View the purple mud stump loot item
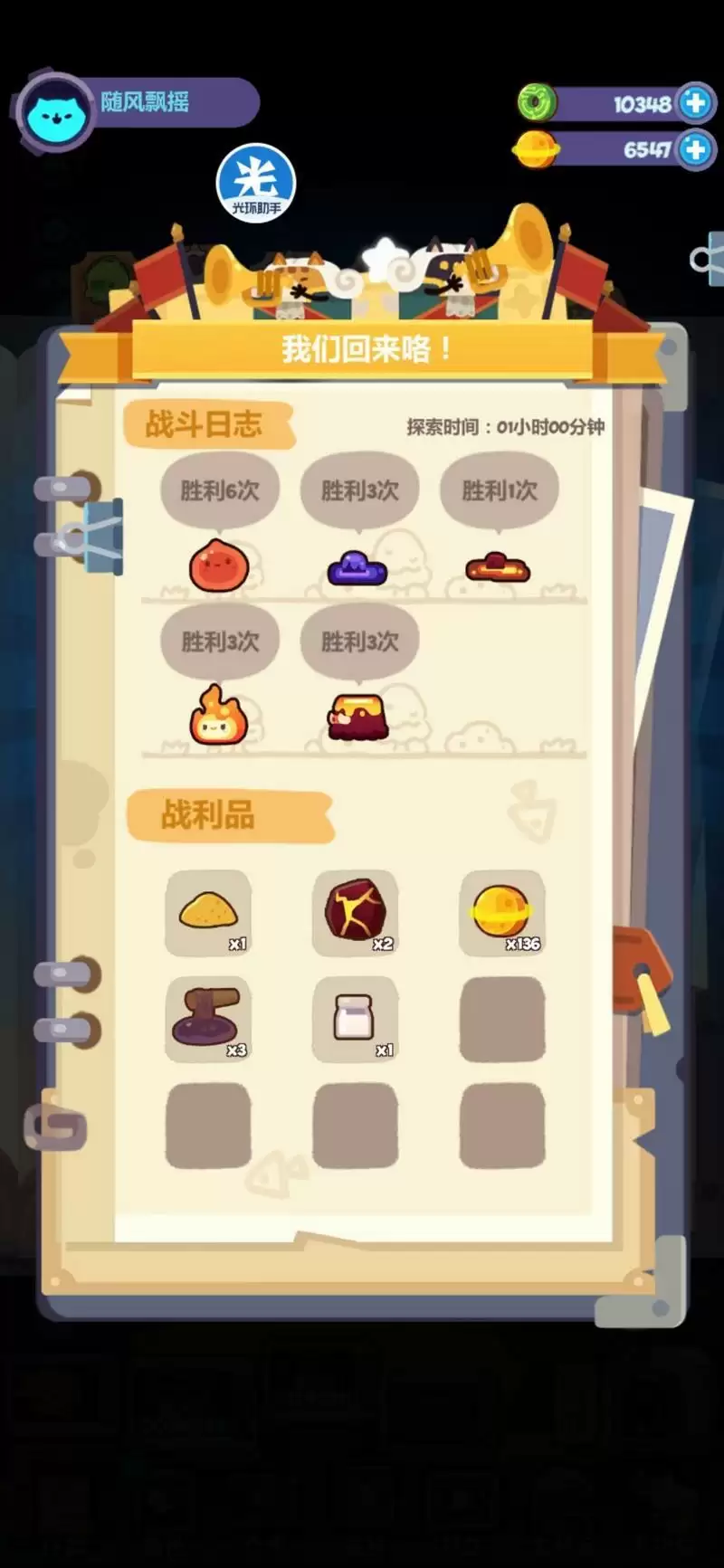This screenshot has height=1568, width=724. [x=208, y=1019]
